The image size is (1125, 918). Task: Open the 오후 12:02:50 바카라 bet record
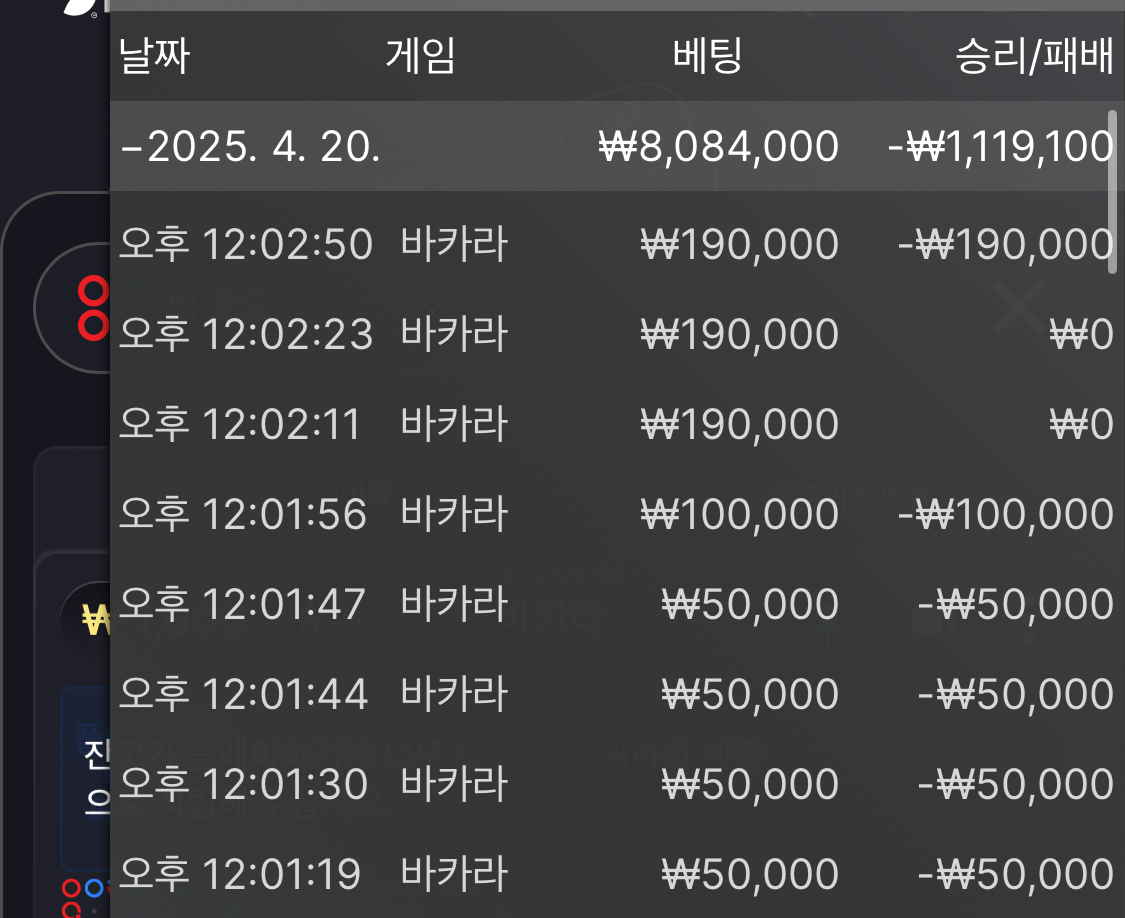pos(616,244)
